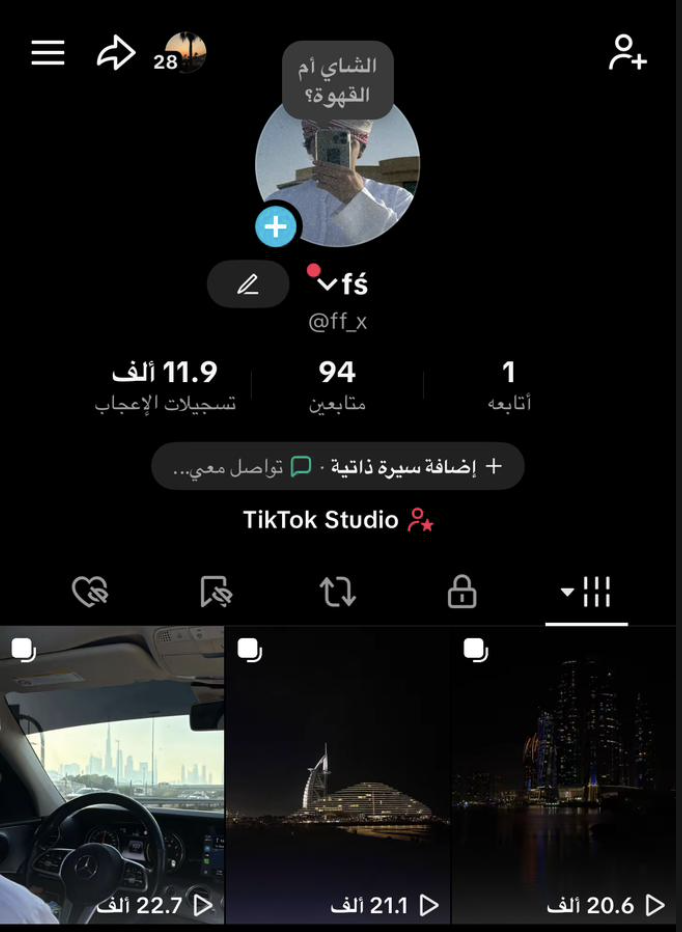Switch to the private videos lock tab

click(x=461, y=592)
